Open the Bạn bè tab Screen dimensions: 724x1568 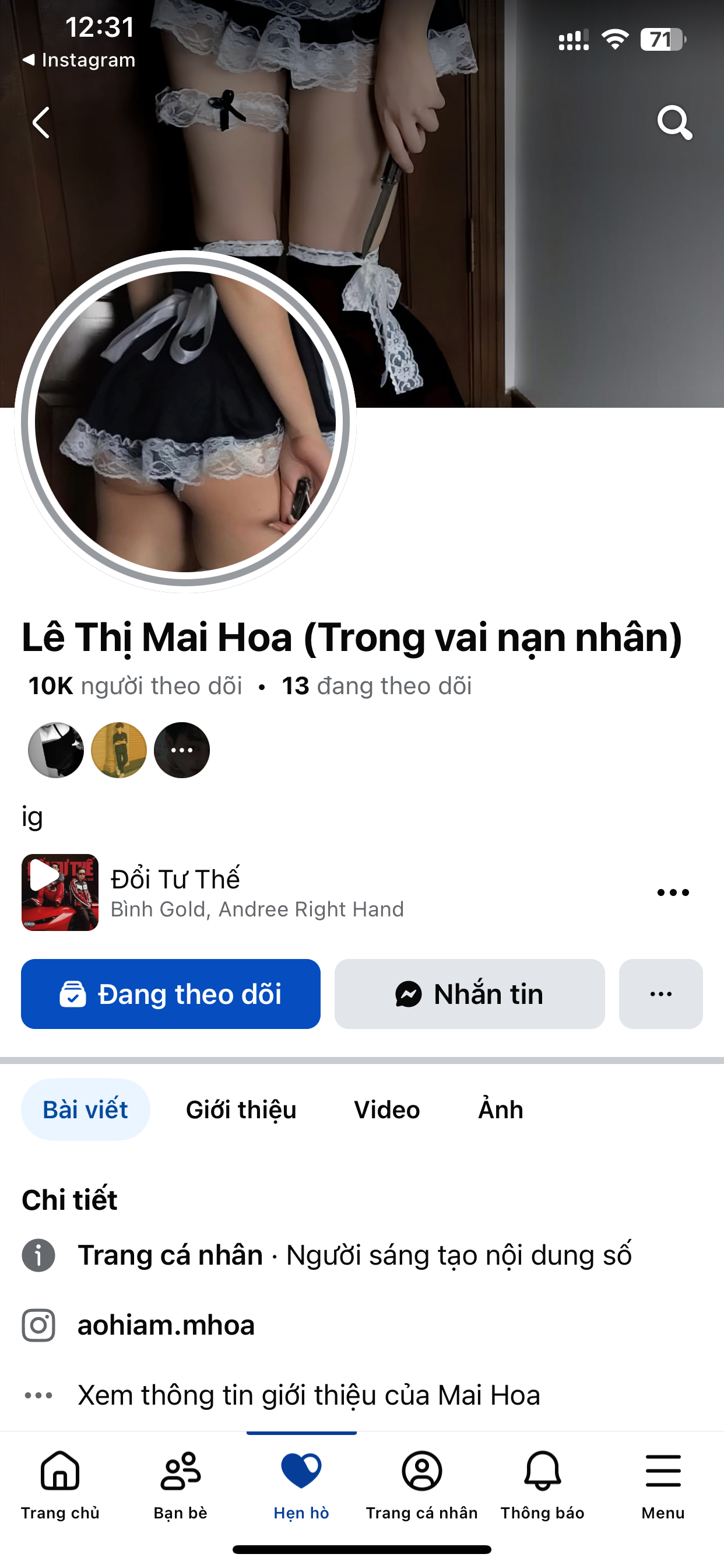pyautogui.click(x=181, y=1484)
